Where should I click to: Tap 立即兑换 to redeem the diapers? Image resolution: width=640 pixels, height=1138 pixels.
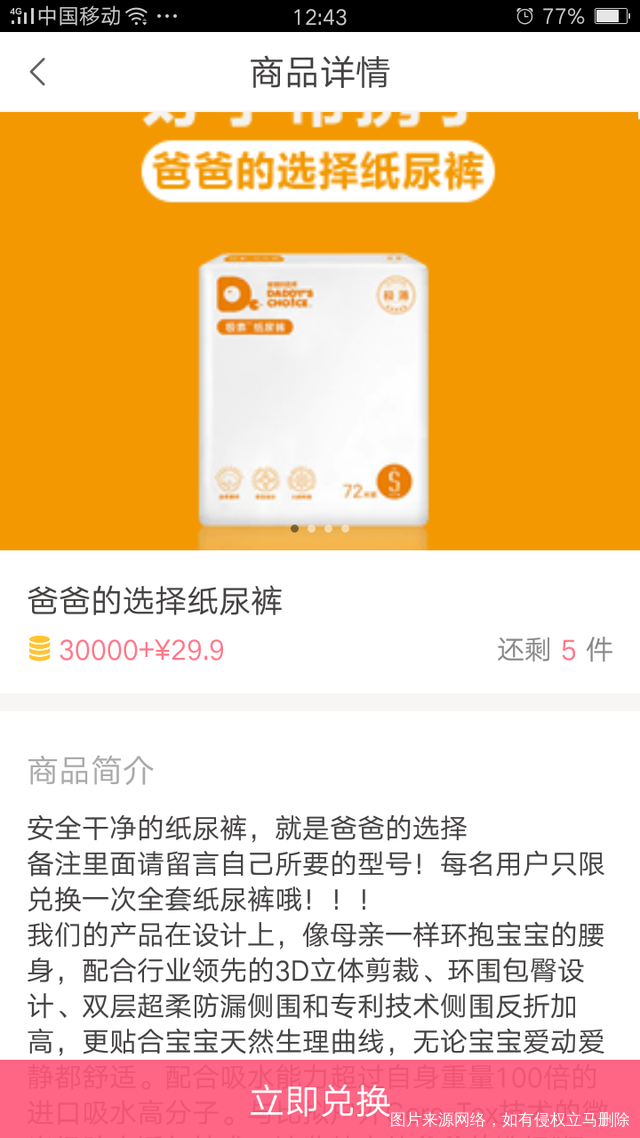pyautogui.click(x=320, y=1099)
